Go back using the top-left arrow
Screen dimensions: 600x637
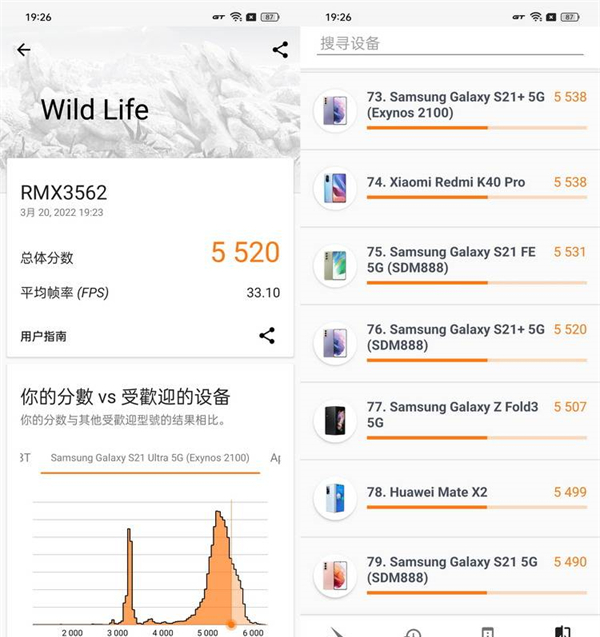[x=24, y=50]
